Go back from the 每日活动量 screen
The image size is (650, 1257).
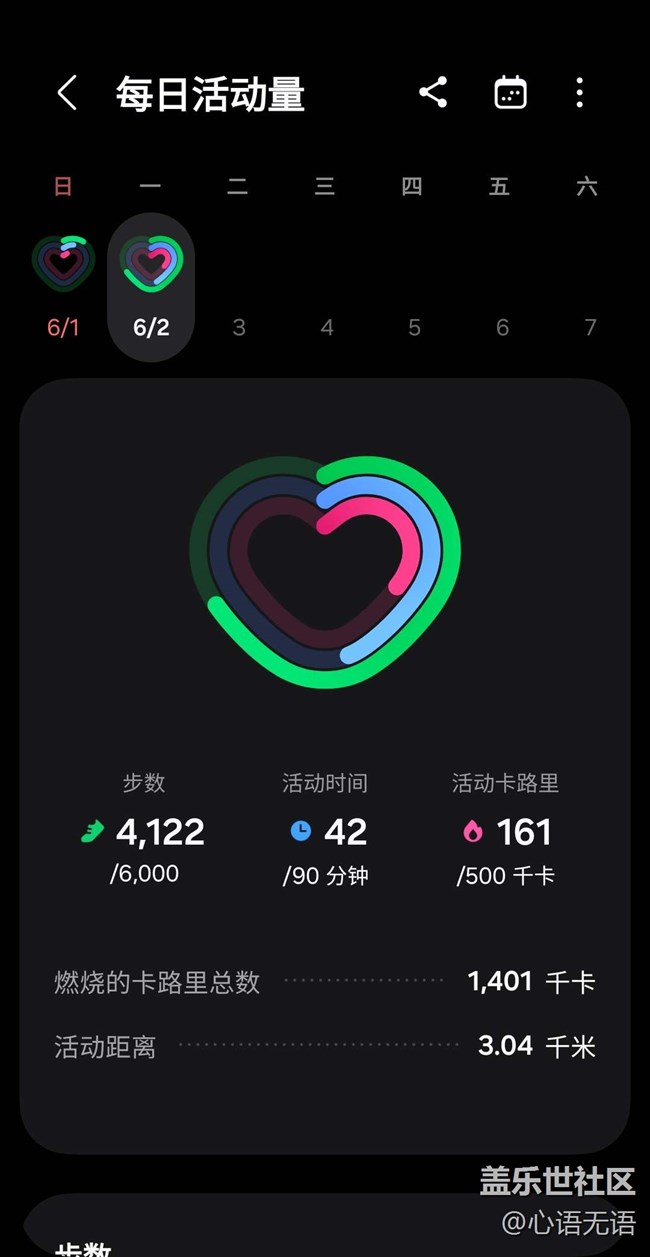point(67,94)
